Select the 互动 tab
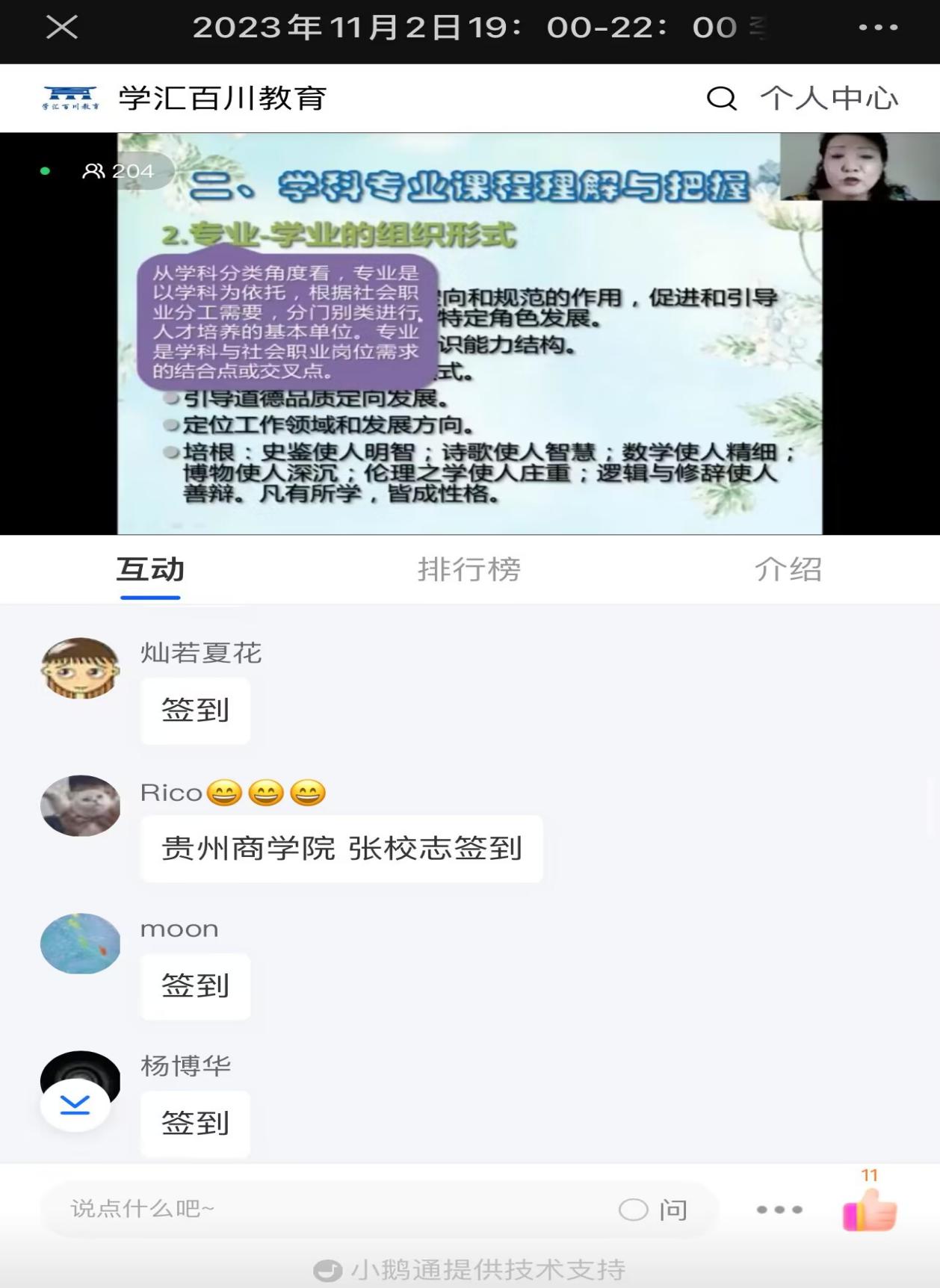Image resolution: width=940 pixels, height=1288 pixels. click(150, 569)
